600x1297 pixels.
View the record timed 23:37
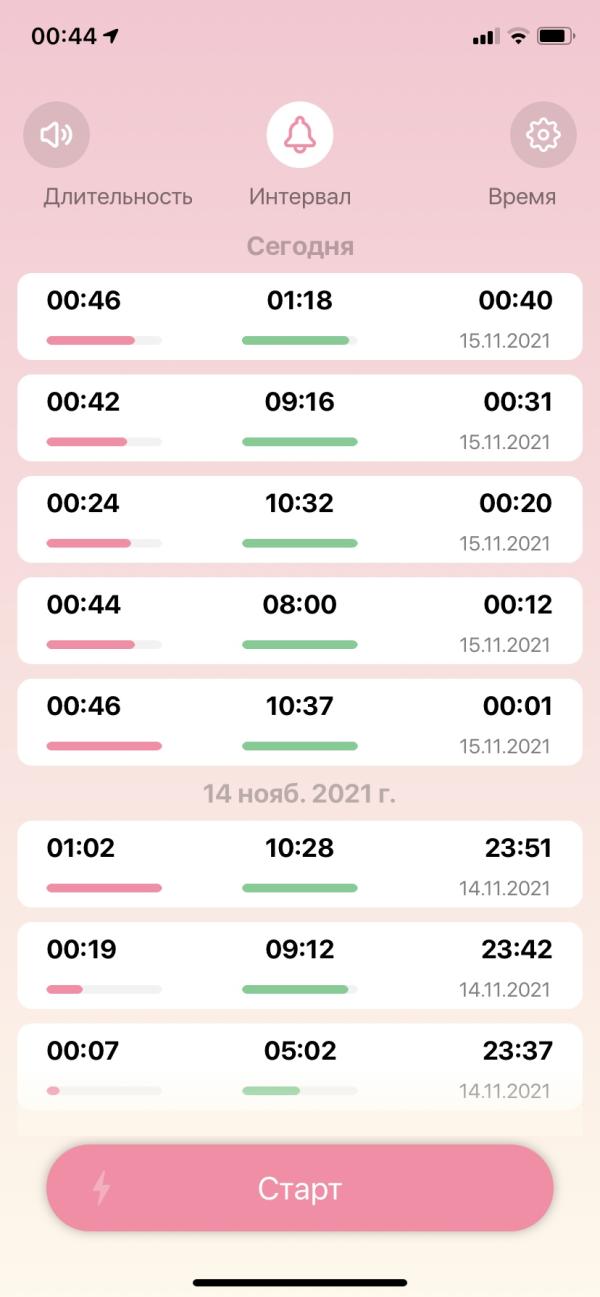[300, 1066]
